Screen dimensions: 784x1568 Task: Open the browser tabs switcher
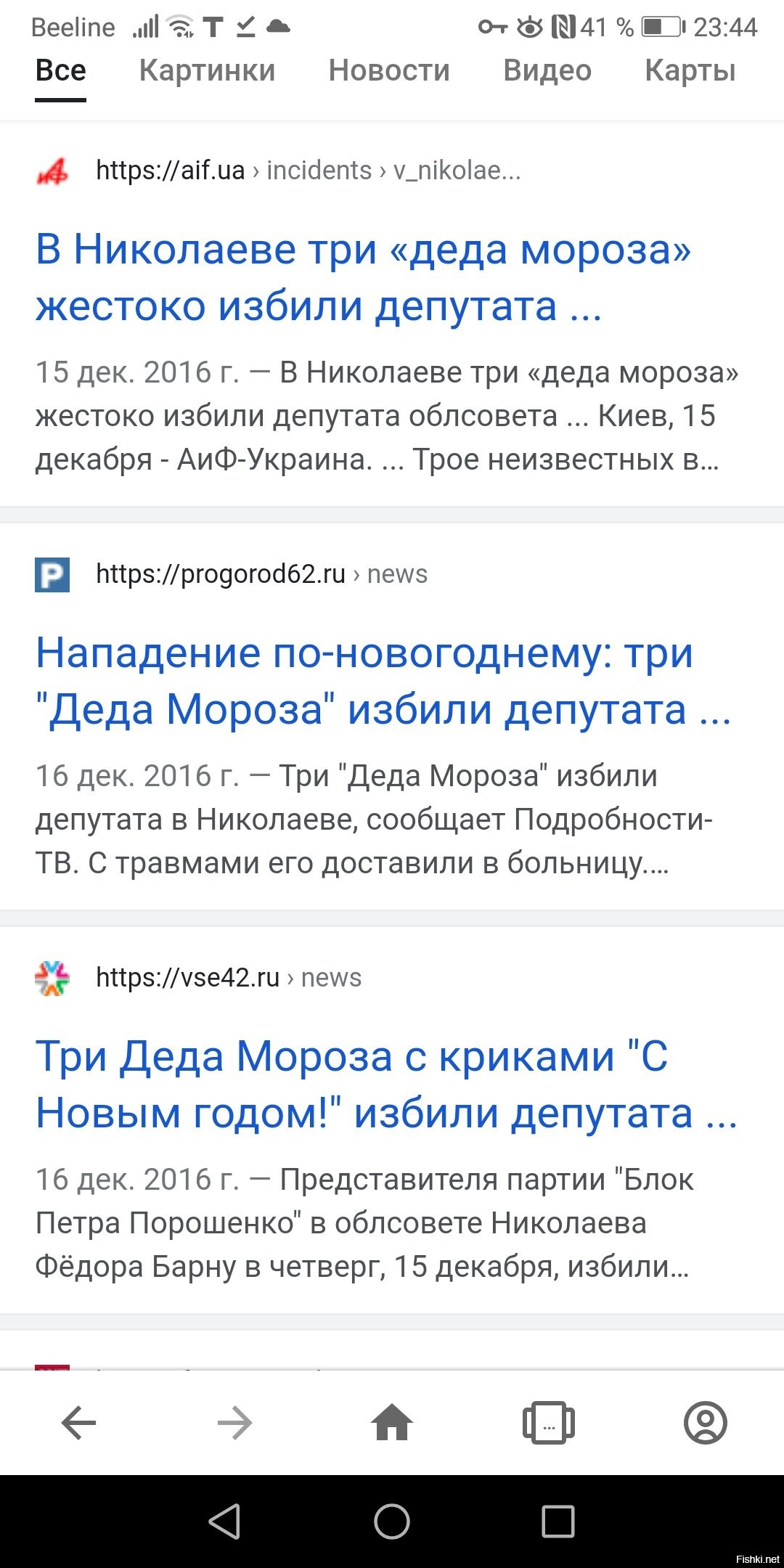(549, 1422)
